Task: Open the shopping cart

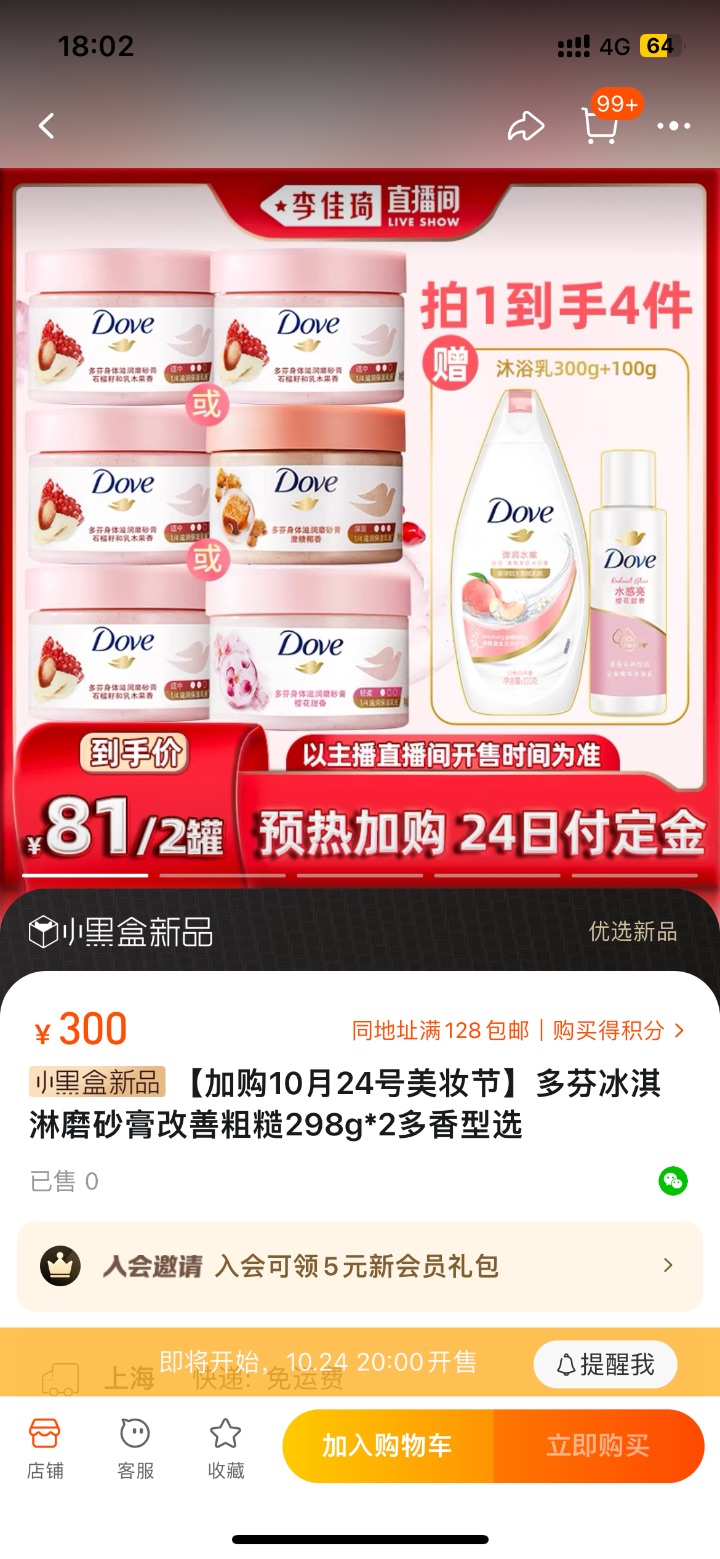Action: point(600,126)
